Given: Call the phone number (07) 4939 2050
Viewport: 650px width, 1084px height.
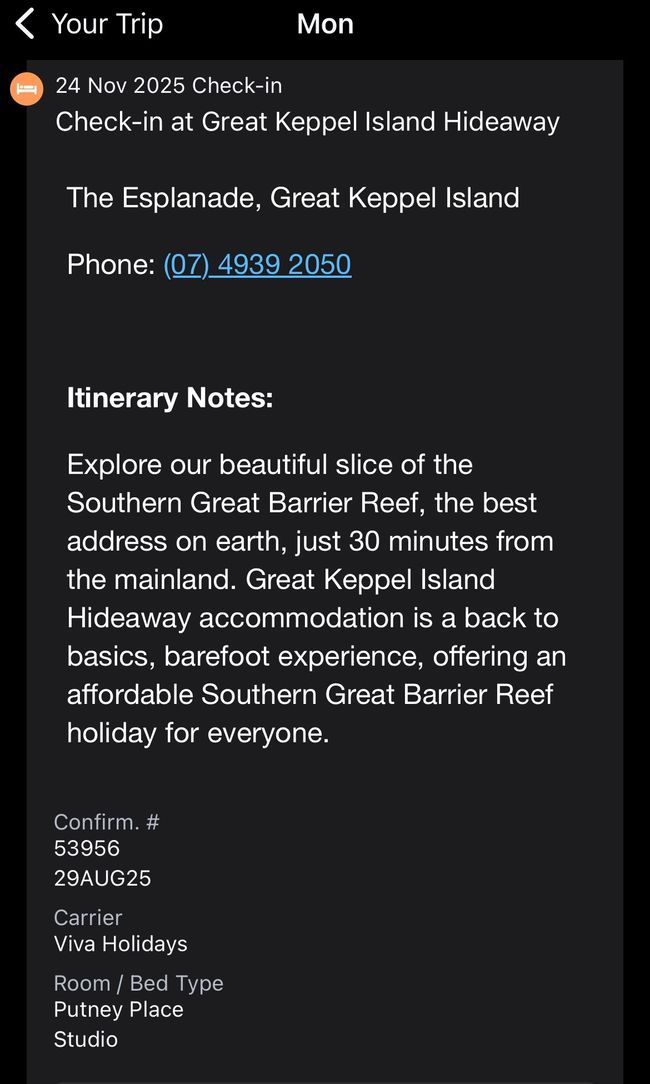Looking at the screenshot, I should coord(257,264).
